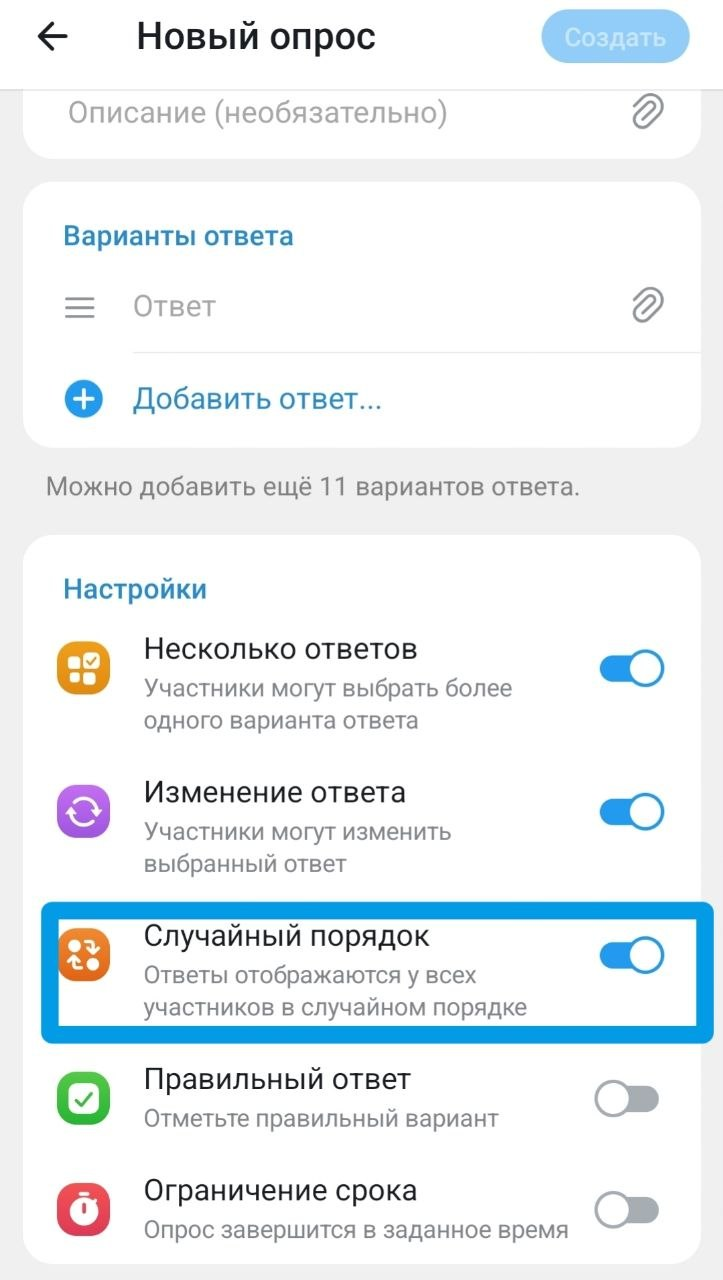
Task: Click the purple answer change icon
Action: click(x=83, y=811)
